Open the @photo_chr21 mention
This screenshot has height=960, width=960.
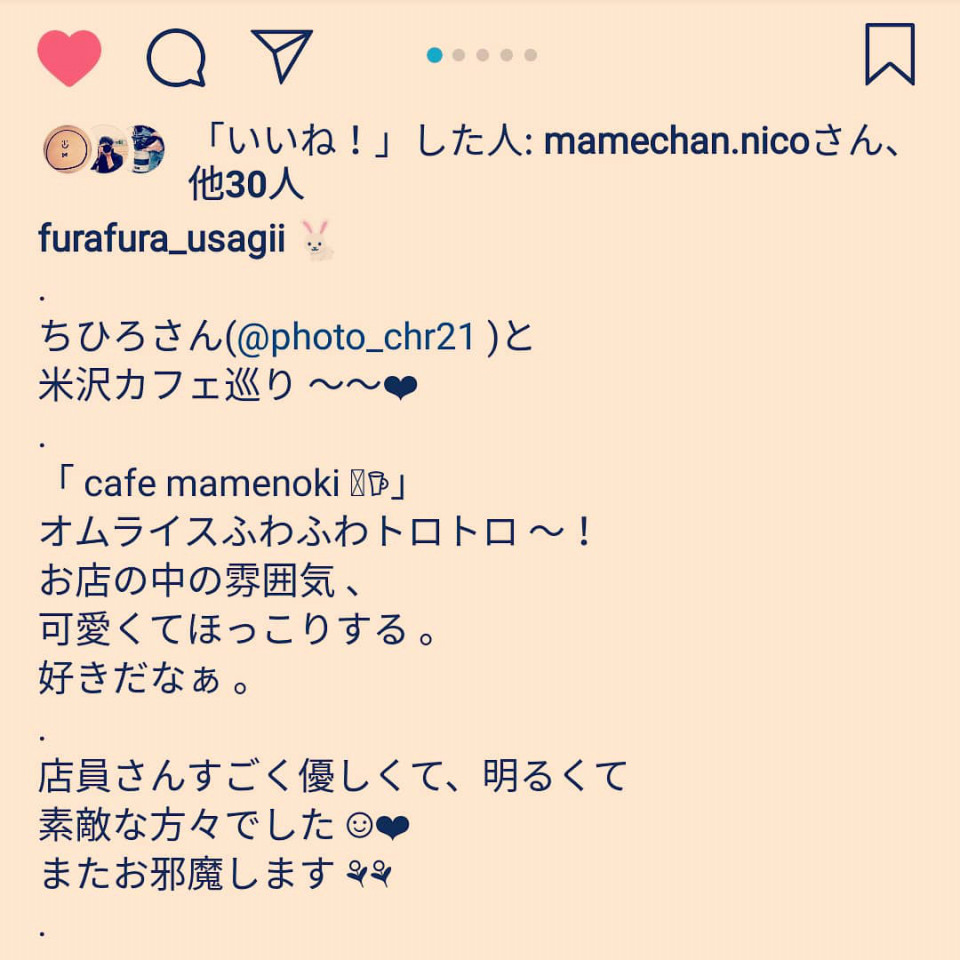pos(356,338)
